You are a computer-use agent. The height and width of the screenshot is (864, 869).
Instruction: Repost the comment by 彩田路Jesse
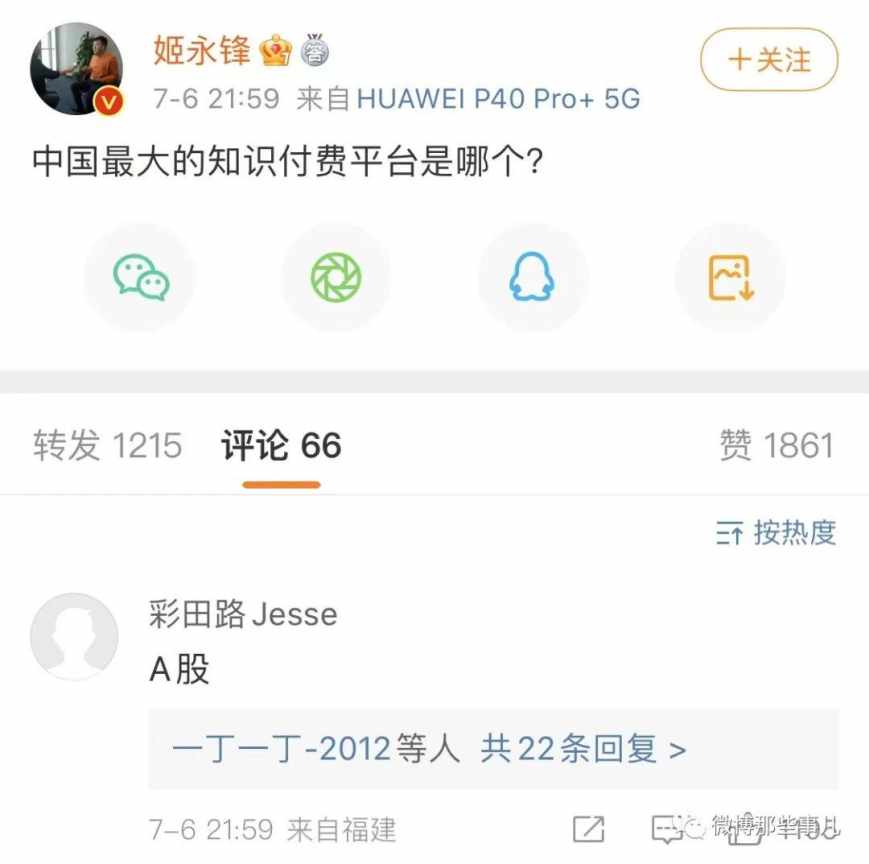[x=588, y=828]
